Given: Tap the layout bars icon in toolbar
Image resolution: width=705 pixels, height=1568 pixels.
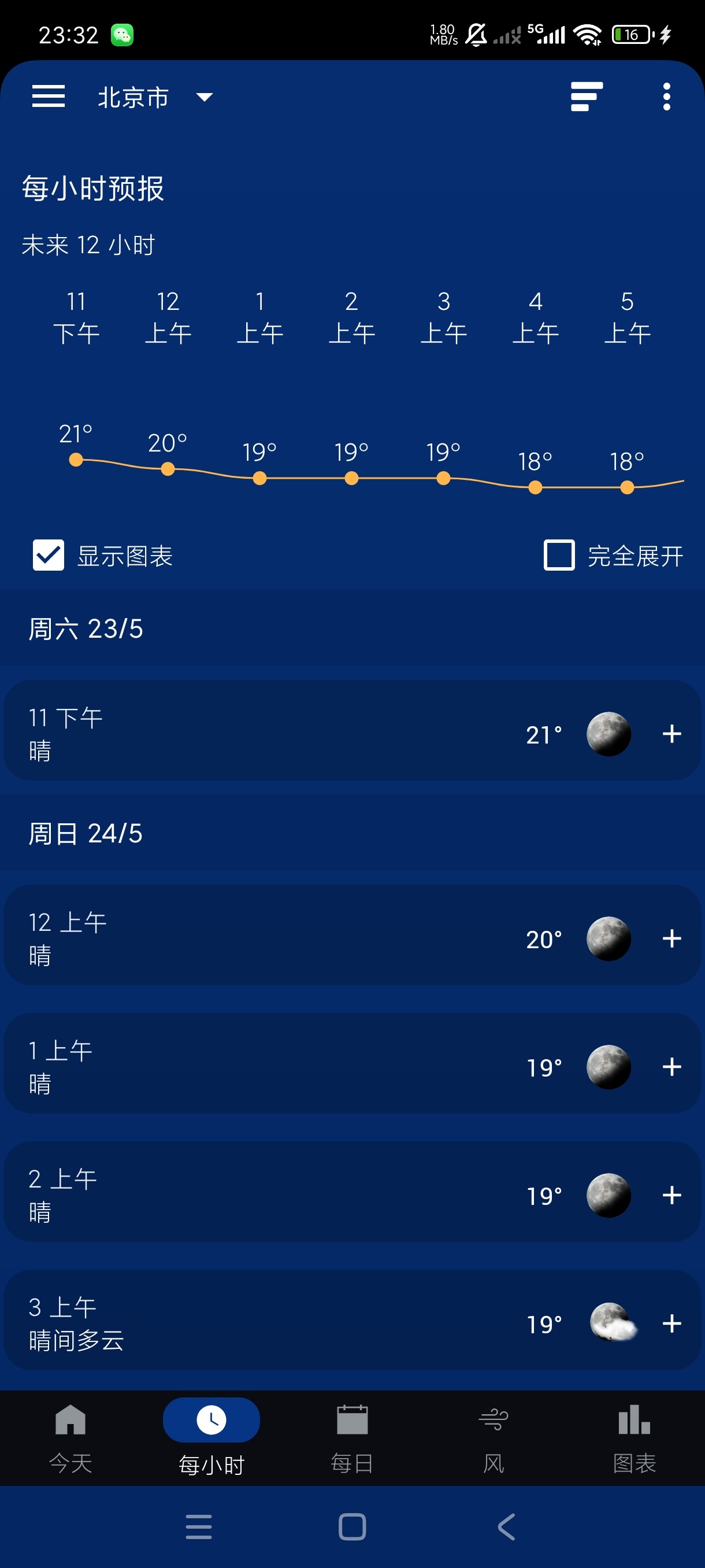Looking at the screenshot, I should tap(587, 97).
